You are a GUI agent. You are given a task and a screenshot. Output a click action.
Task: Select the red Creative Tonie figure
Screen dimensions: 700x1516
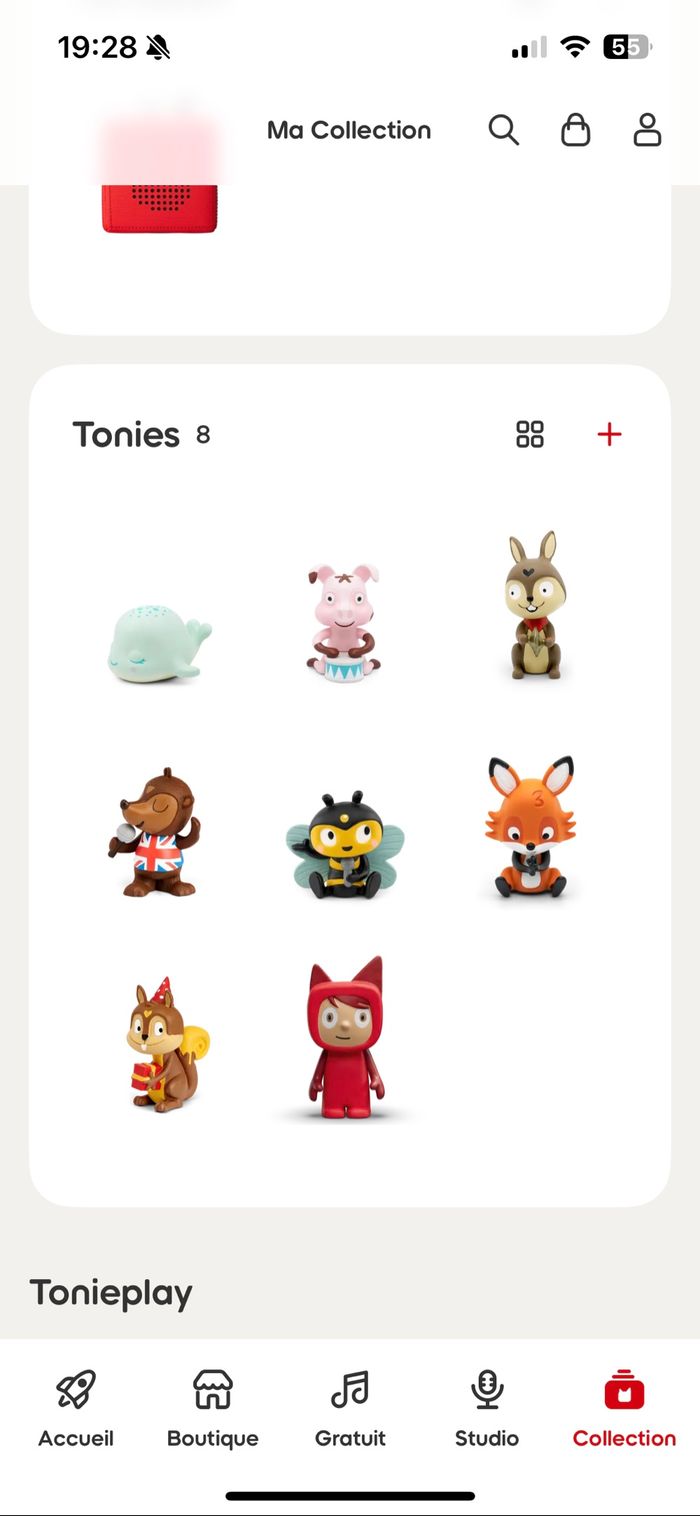click(346, 1038)
